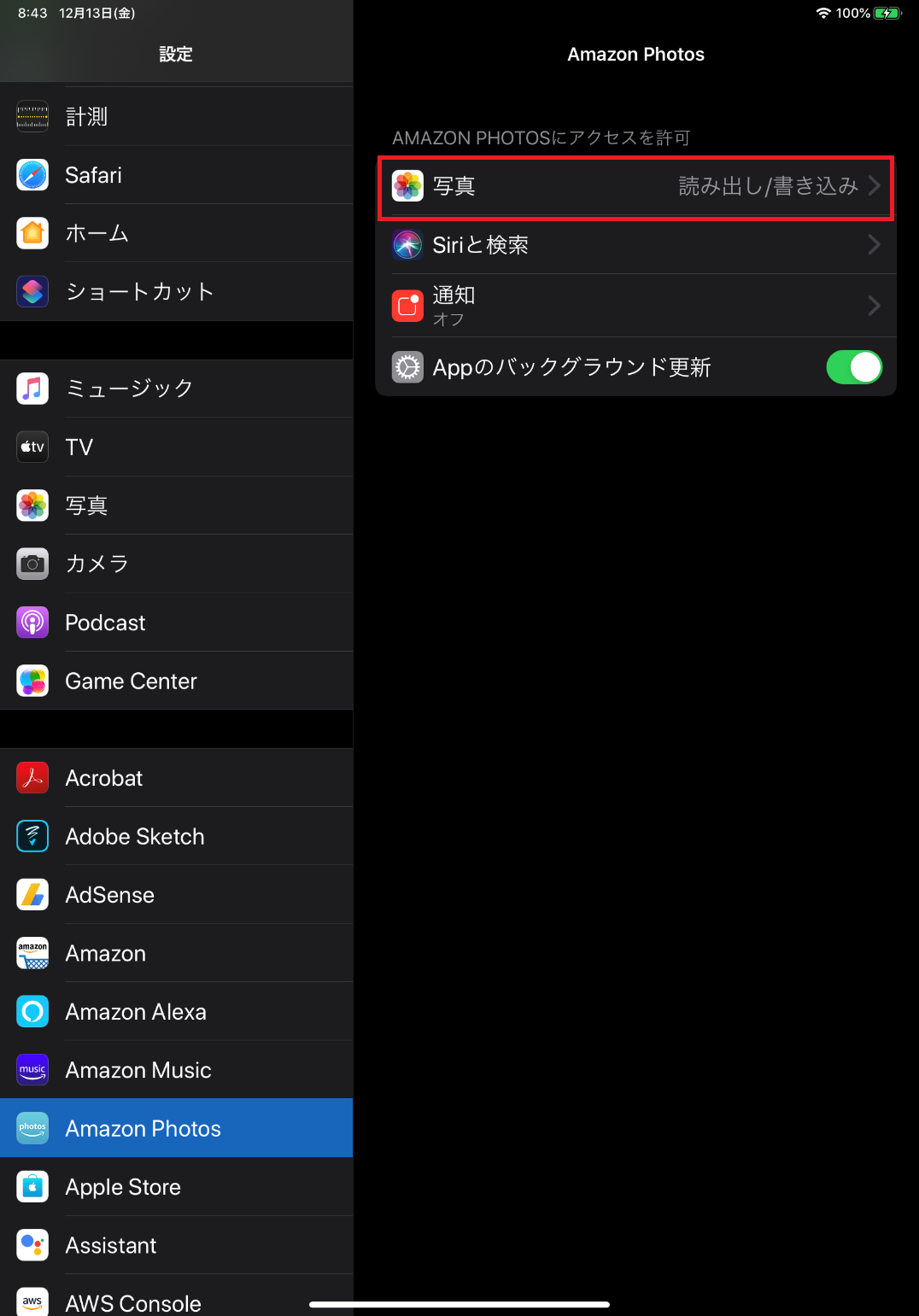Open ショートカット settings
Screen dimensions: 919x1316
(176, 292)
